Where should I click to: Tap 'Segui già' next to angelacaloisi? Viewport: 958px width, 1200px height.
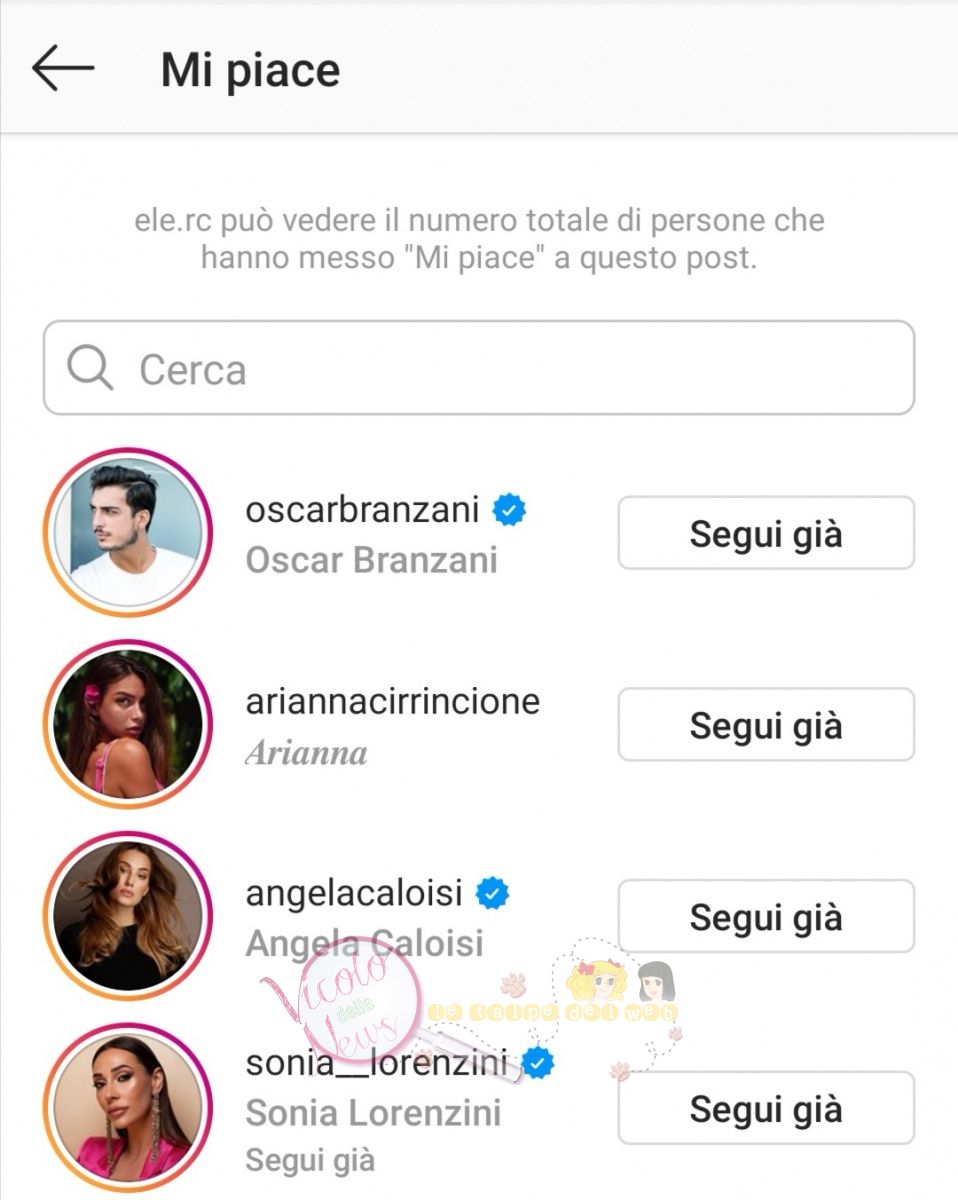point(765,917)
